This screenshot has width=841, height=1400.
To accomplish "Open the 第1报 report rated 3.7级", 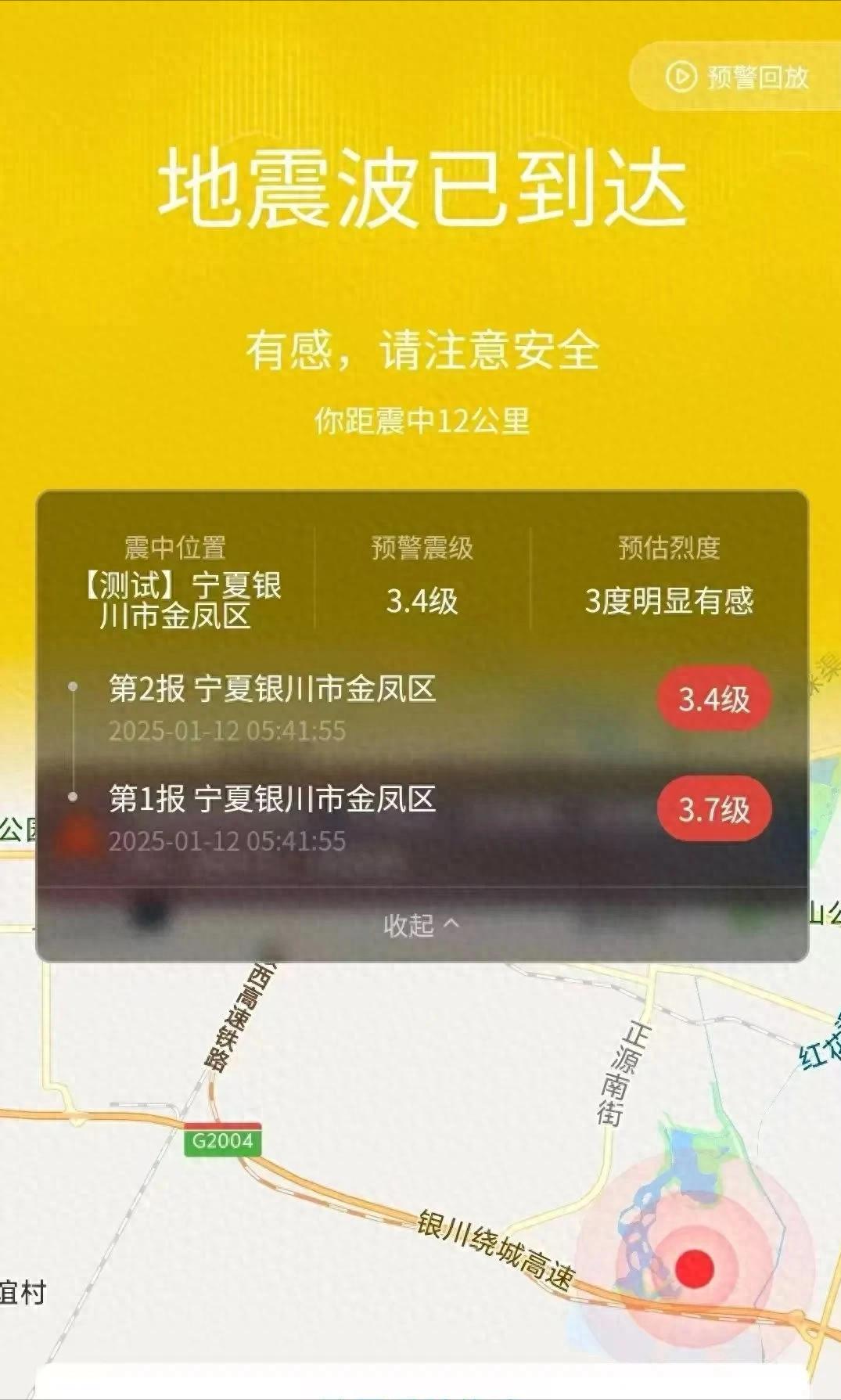I will [422, 817].
